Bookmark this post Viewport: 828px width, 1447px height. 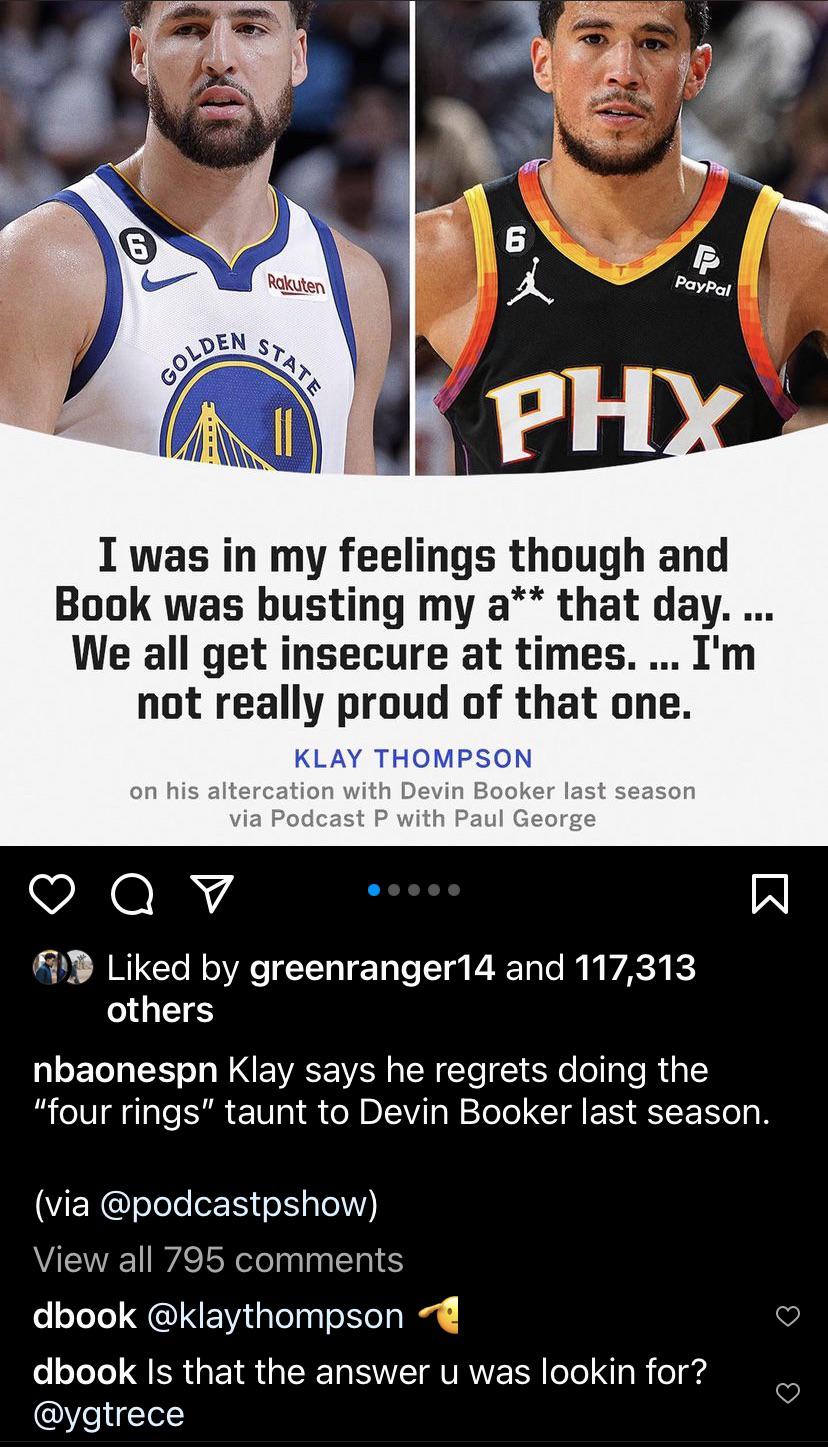(770, 893)
